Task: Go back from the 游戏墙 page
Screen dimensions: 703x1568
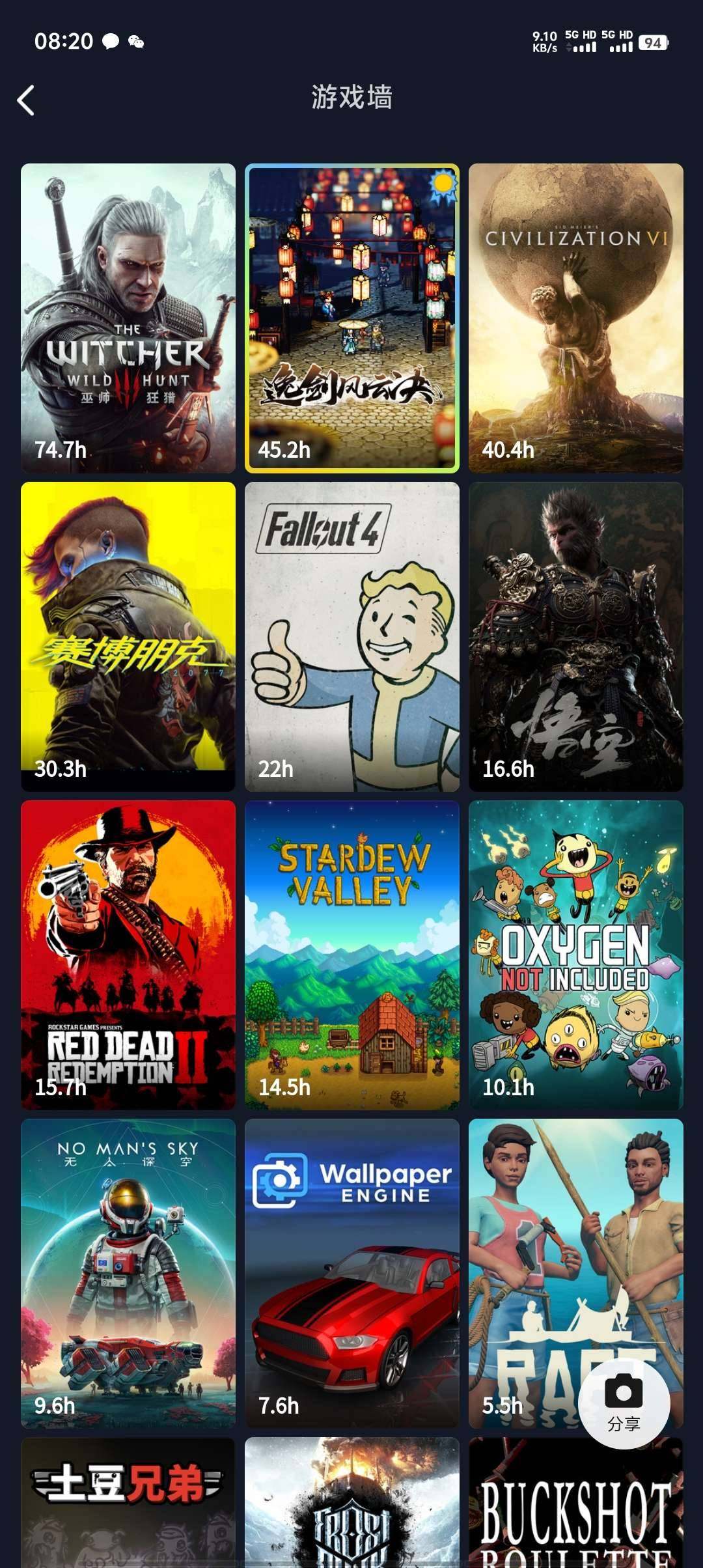Action: point(26,101)
